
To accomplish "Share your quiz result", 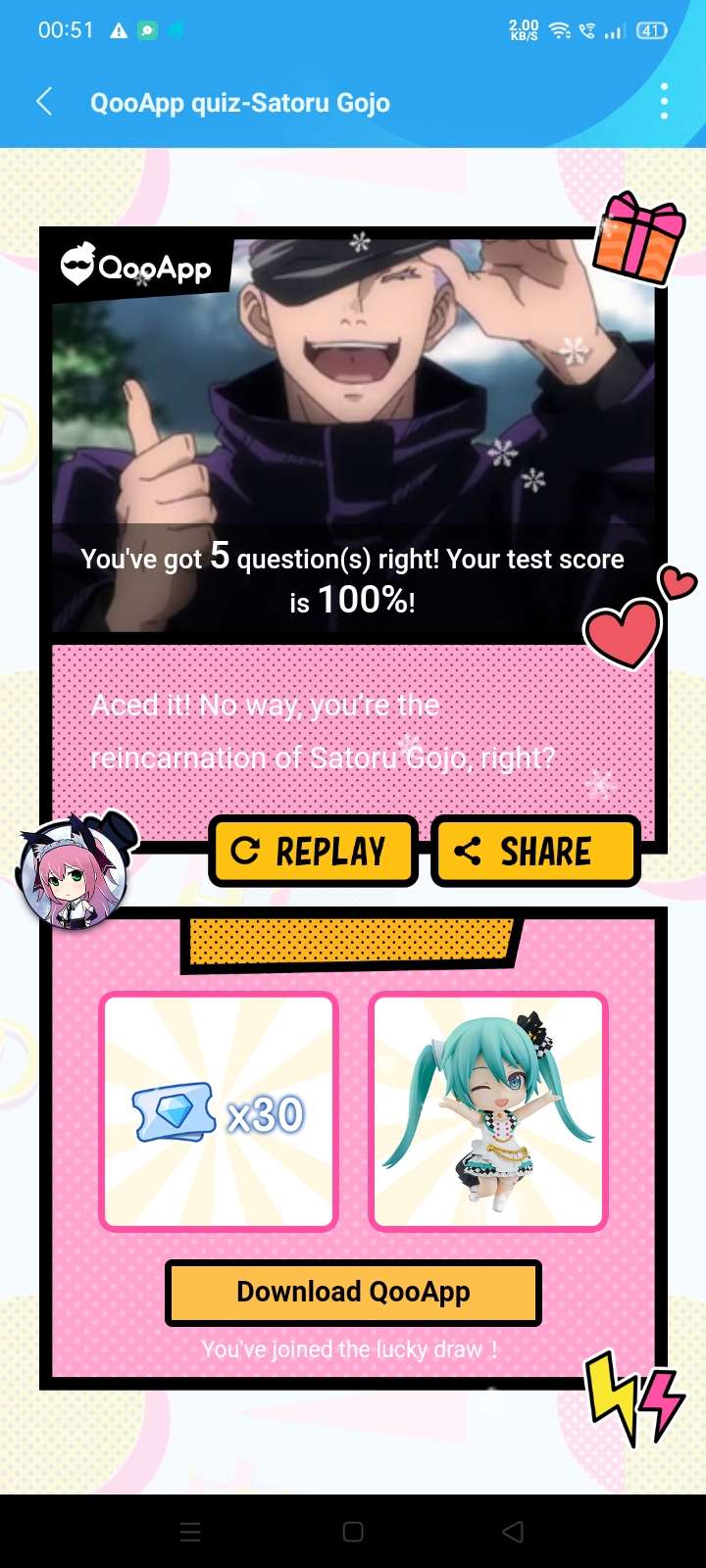I will point(535,851).
